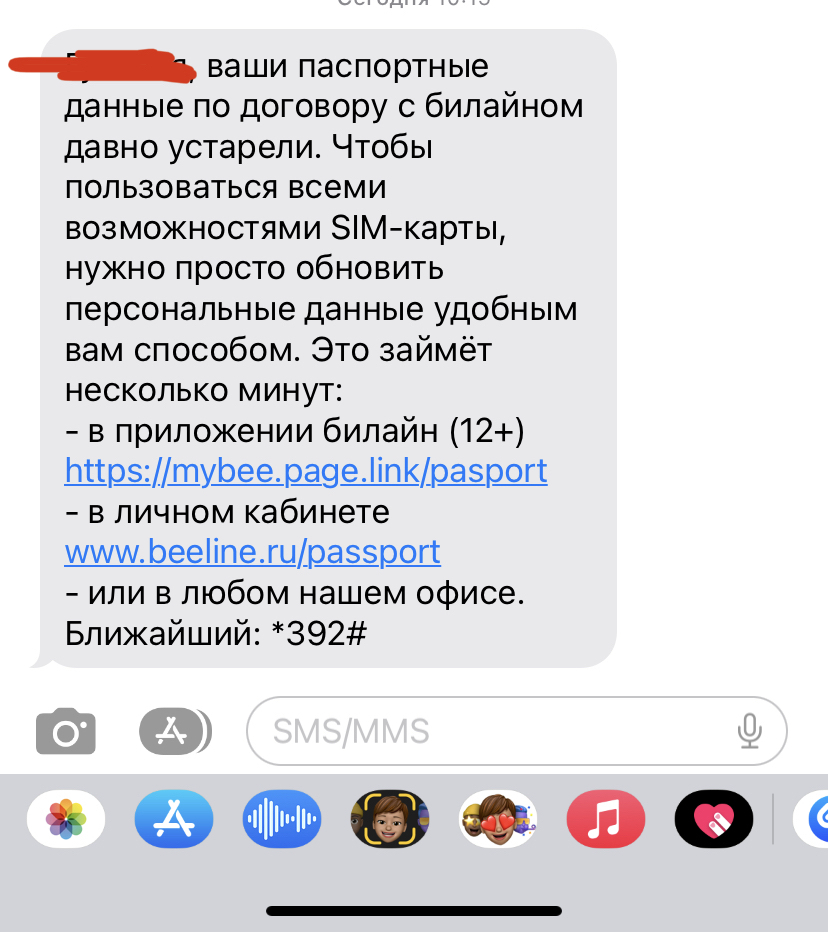Open the www.beeline.ru/passport link
The image size is (828, 932).
(x=252, y=552)
